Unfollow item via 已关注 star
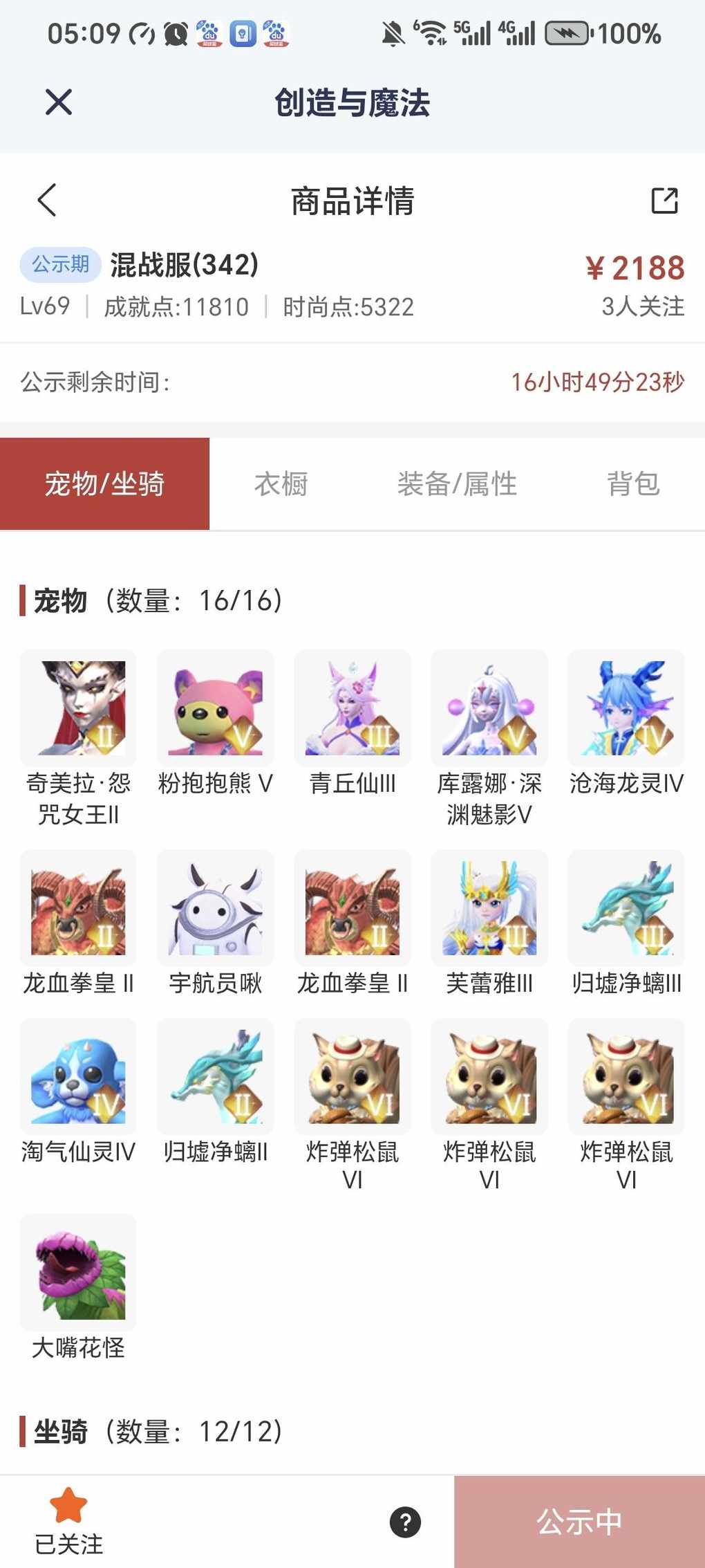 [x=68, y=1519]
